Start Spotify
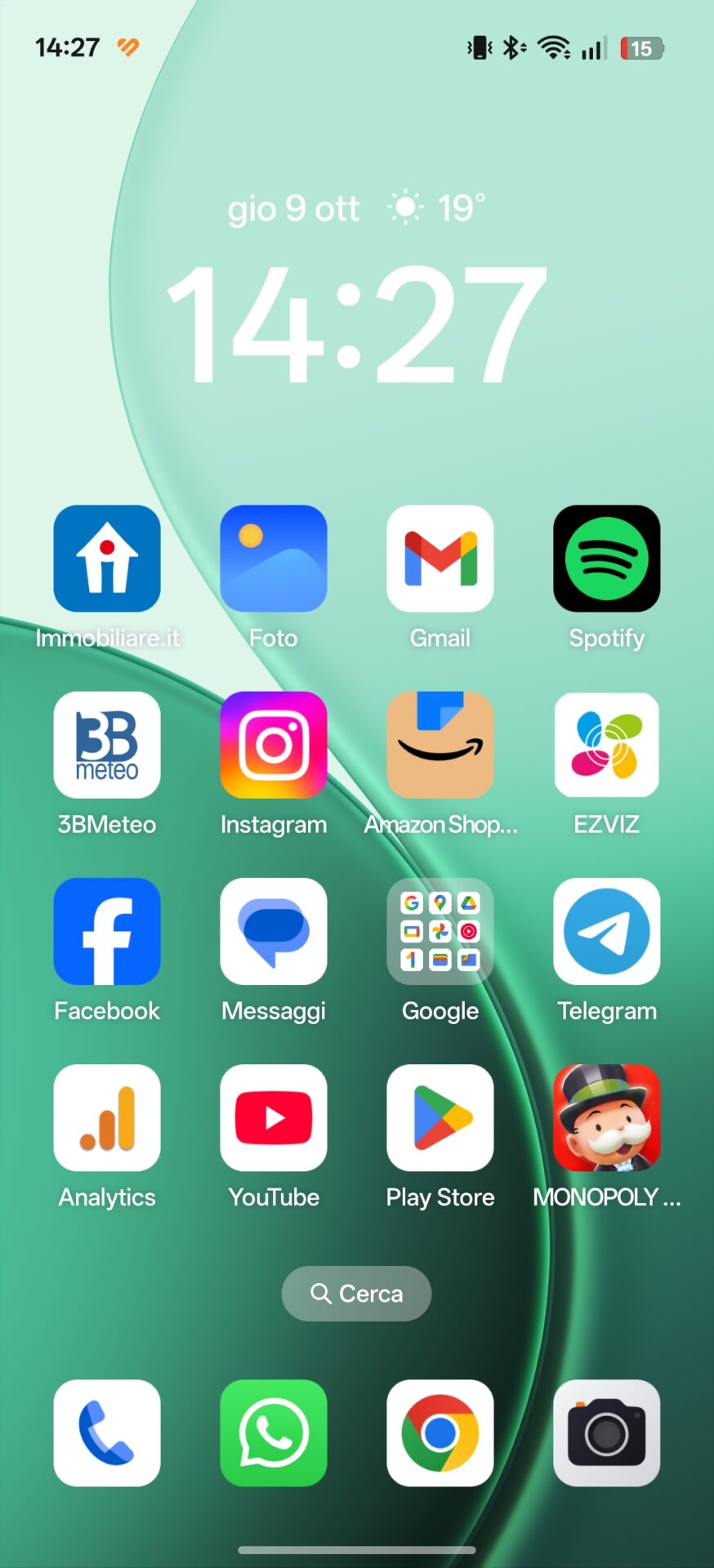 pyautogui.click(x=606, y=559)
